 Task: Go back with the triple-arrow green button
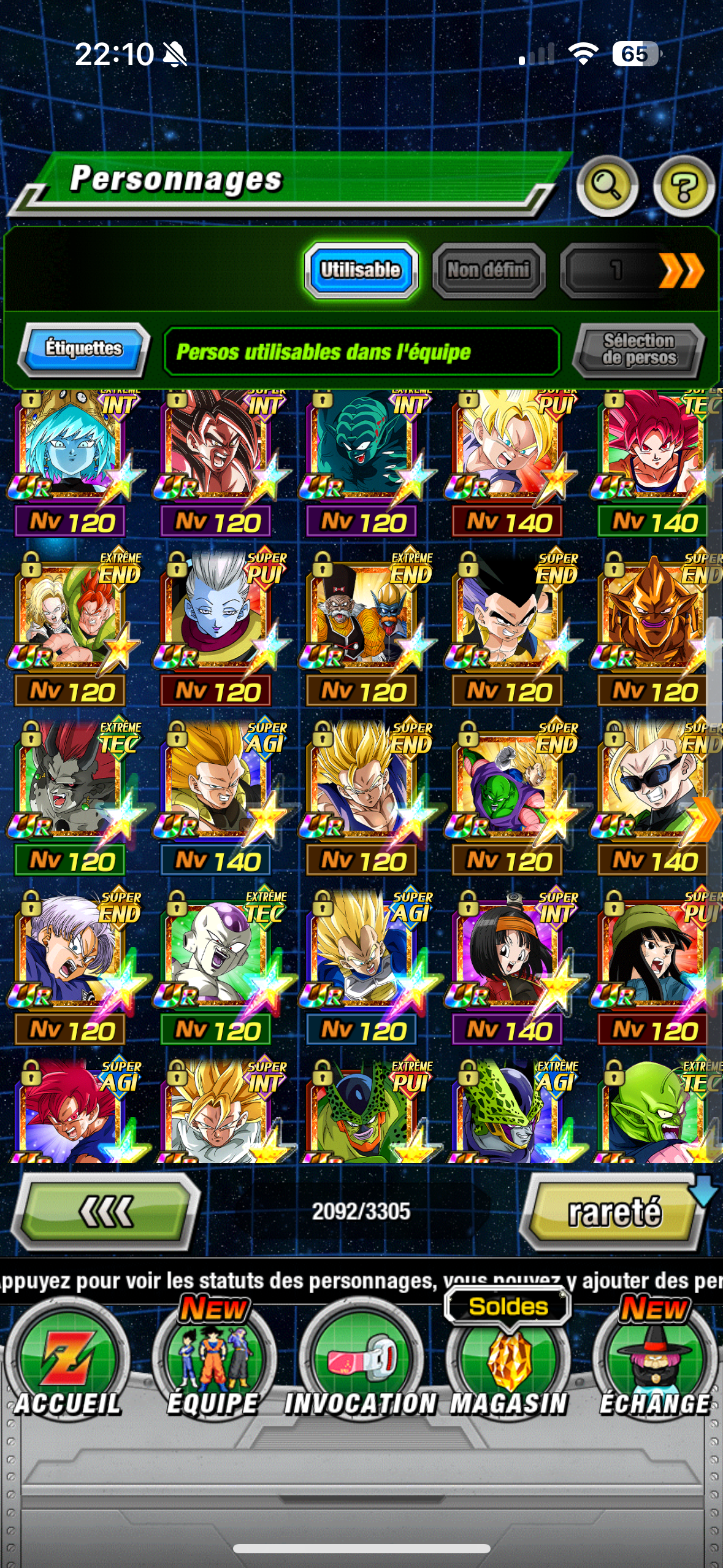tap(106, 1212)
